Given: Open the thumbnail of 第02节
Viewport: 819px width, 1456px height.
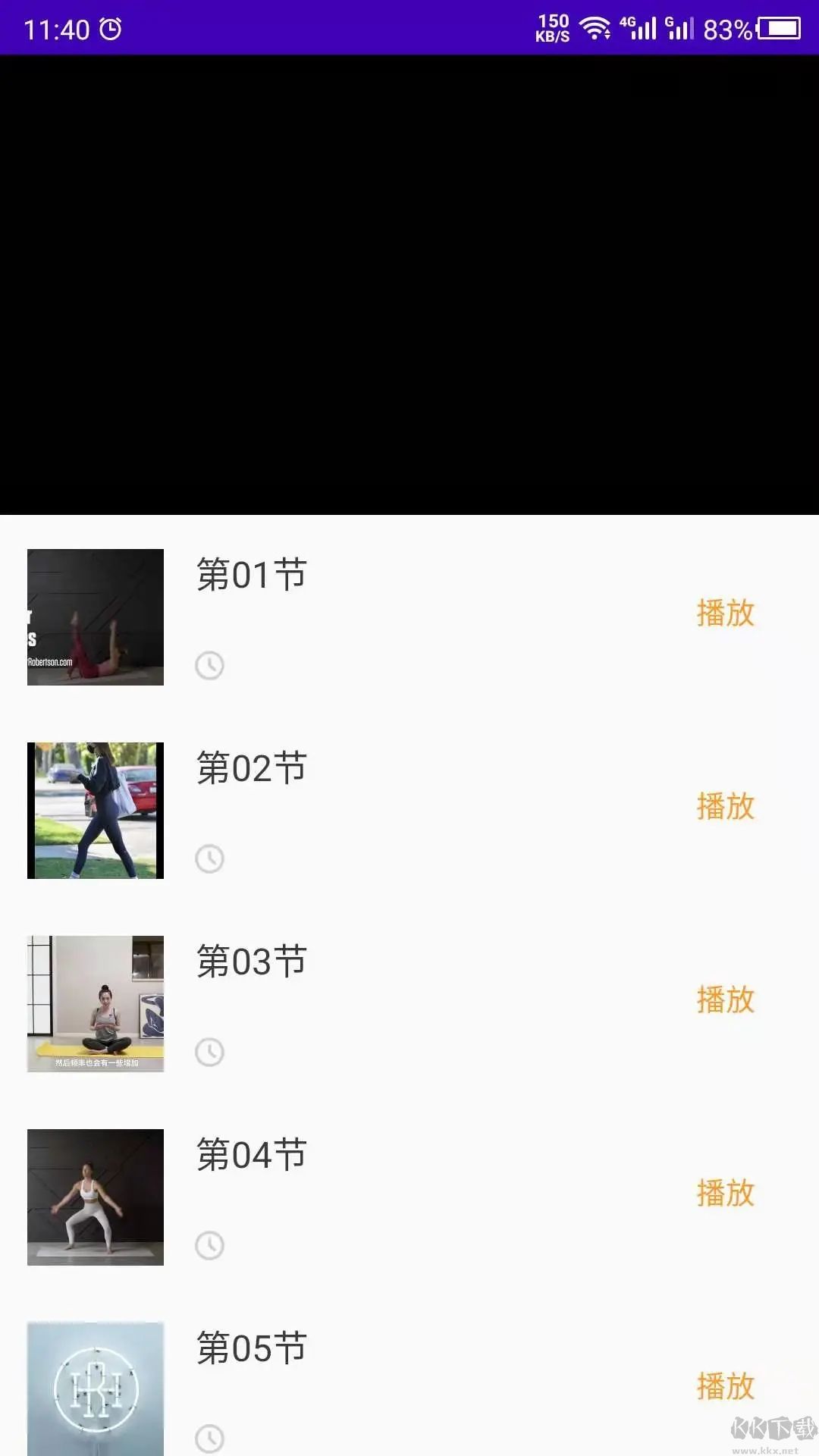Looking at the screenshot, I should click(94, 810).
